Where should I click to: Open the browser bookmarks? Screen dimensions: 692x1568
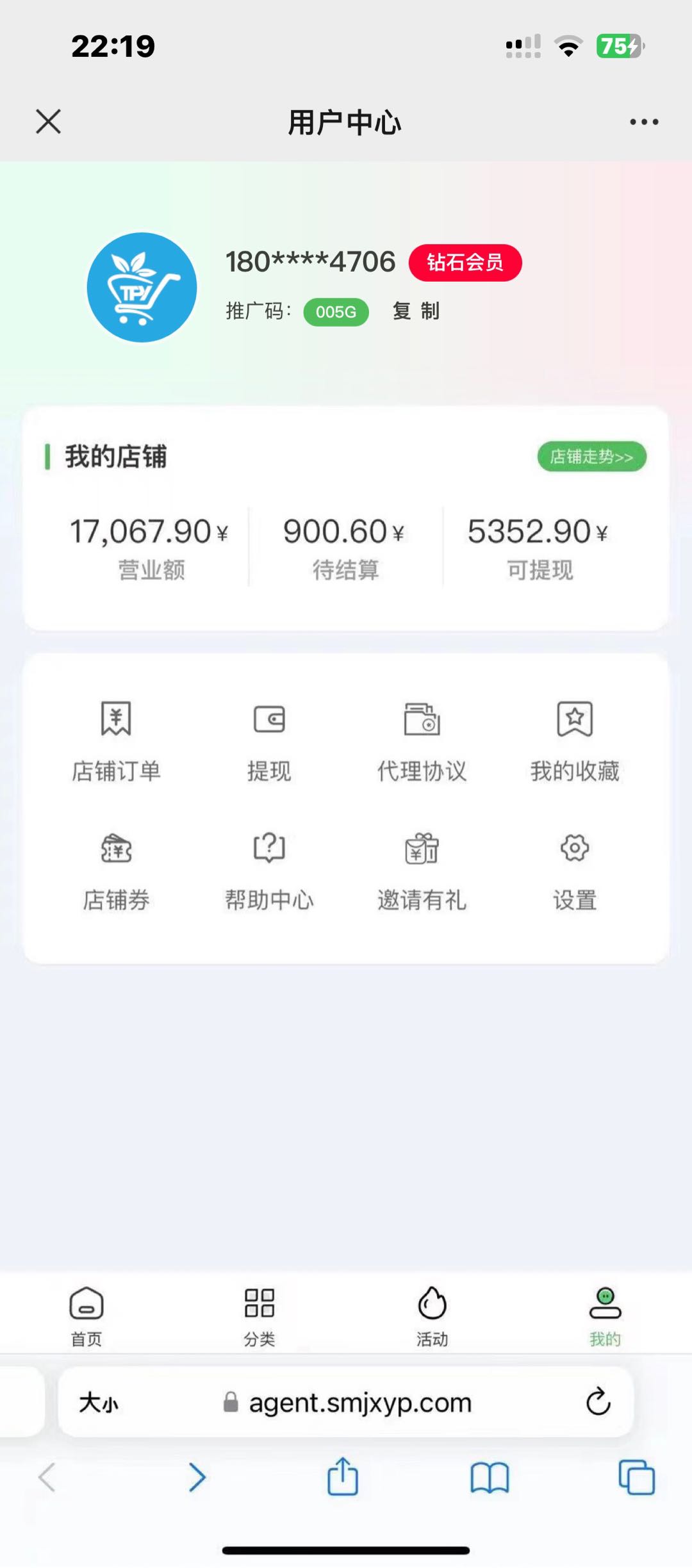[490, 1478]
